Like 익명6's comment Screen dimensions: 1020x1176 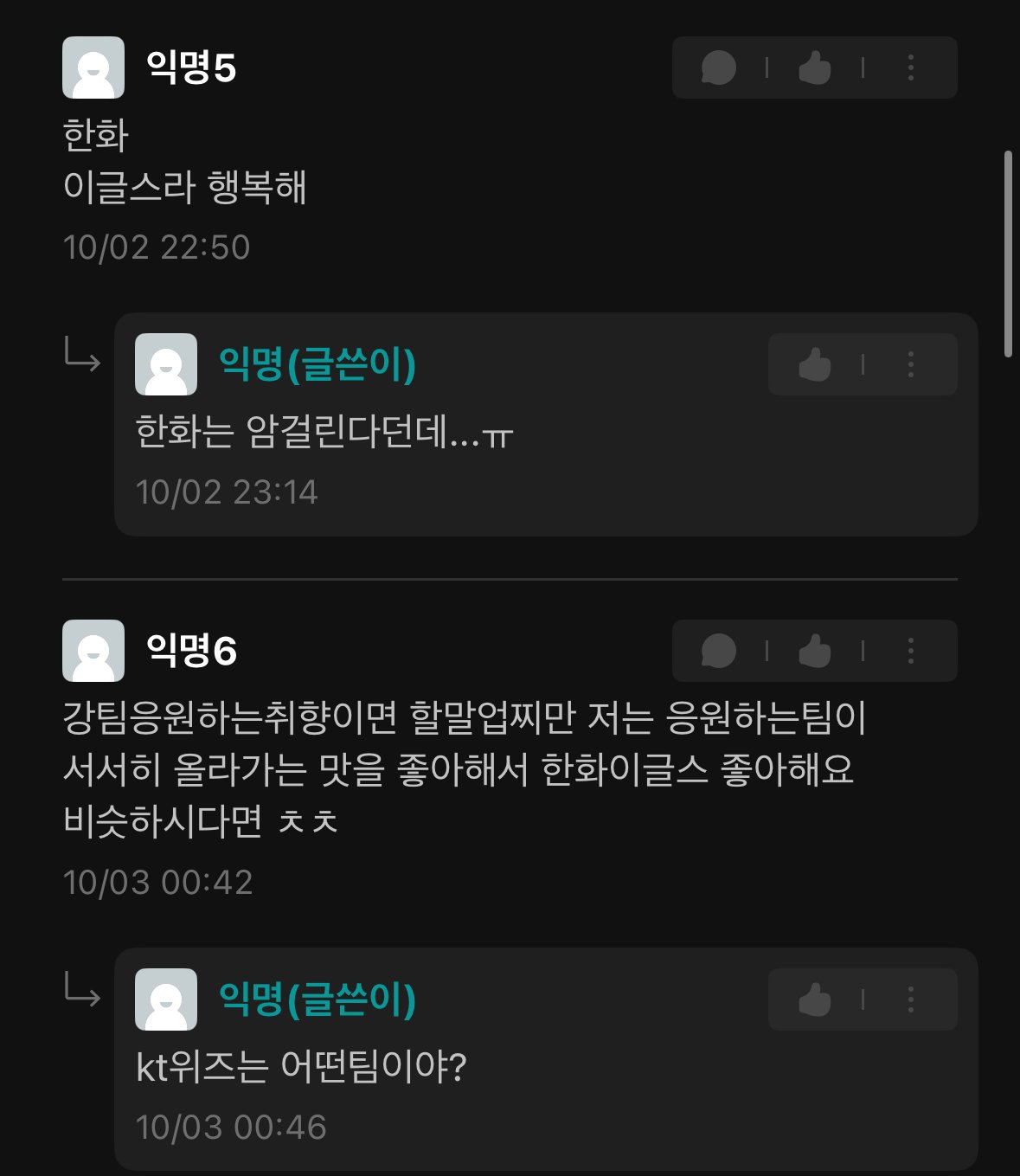click(814, 651)
